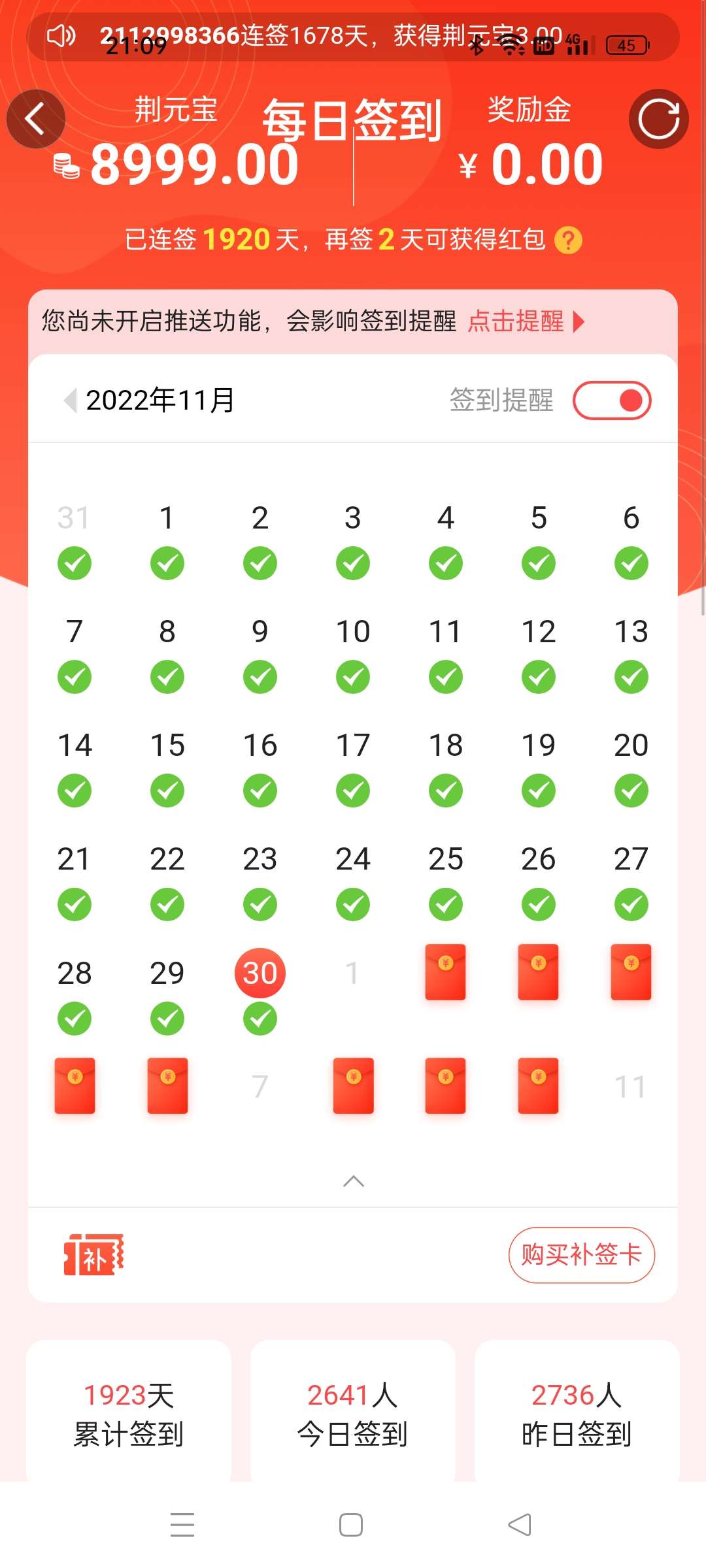Tap the system home button
Viewport: 706px width, 1568px height.
351,1525
